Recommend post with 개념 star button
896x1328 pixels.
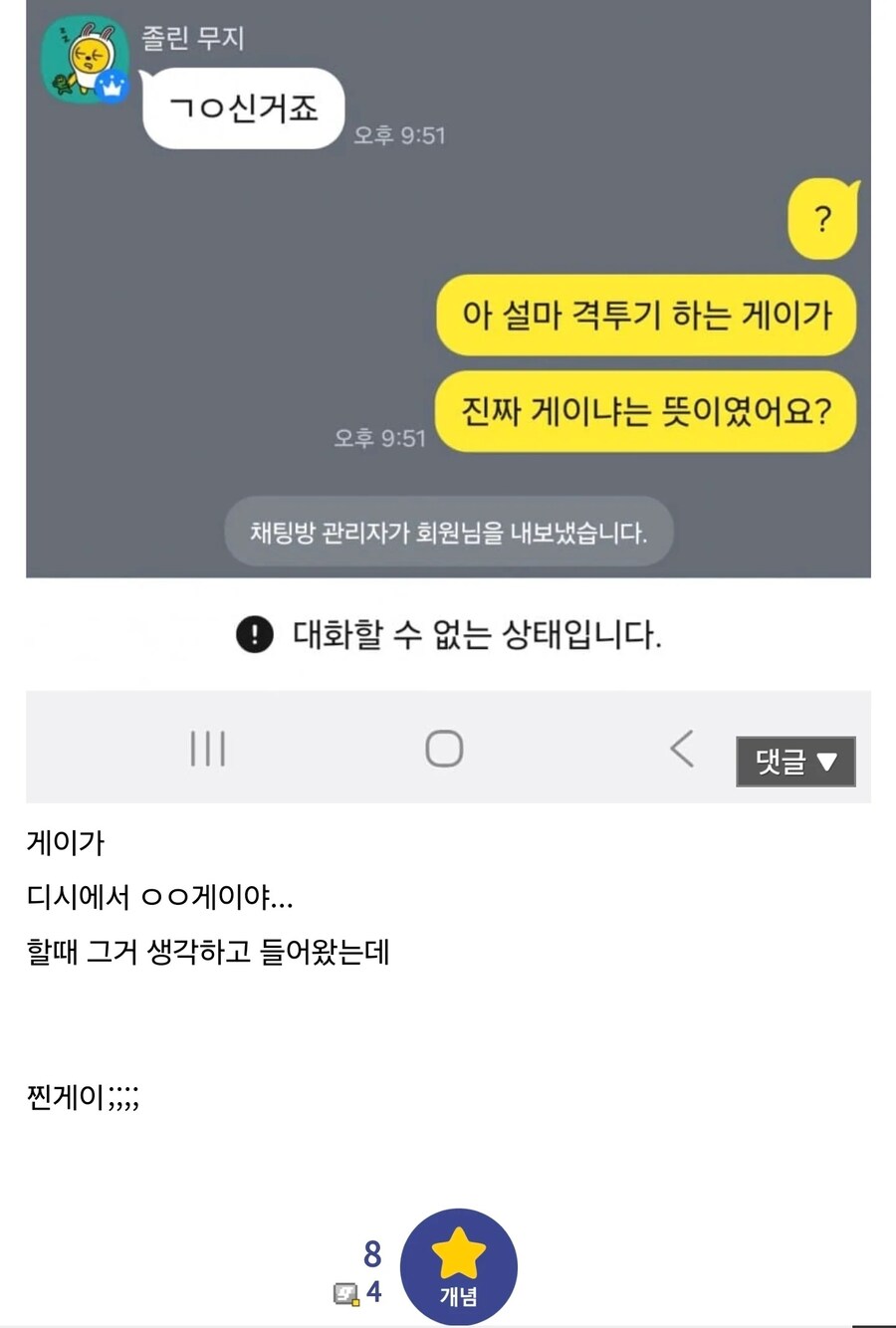coord(458,1266)
